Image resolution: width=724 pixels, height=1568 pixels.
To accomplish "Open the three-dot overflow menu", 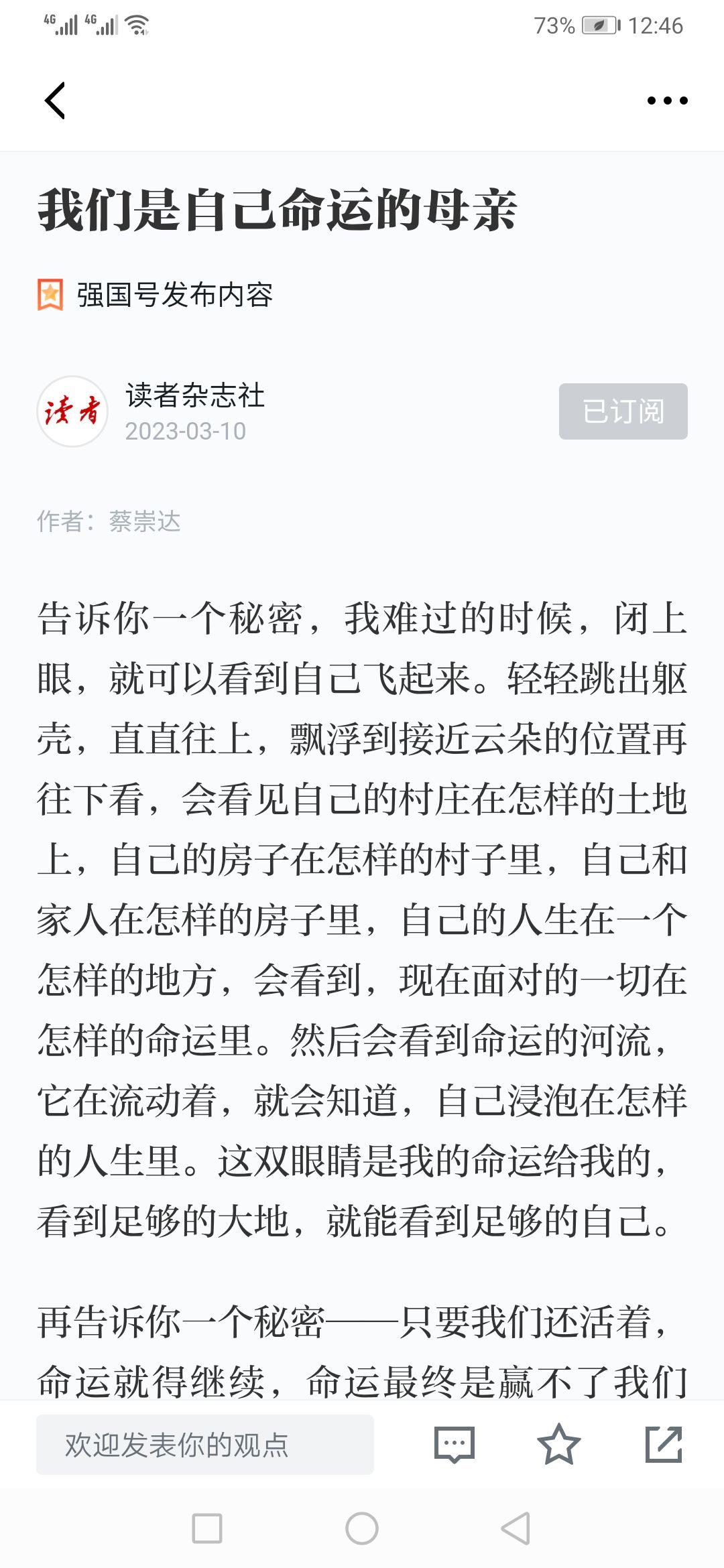I will coord(667,101).
